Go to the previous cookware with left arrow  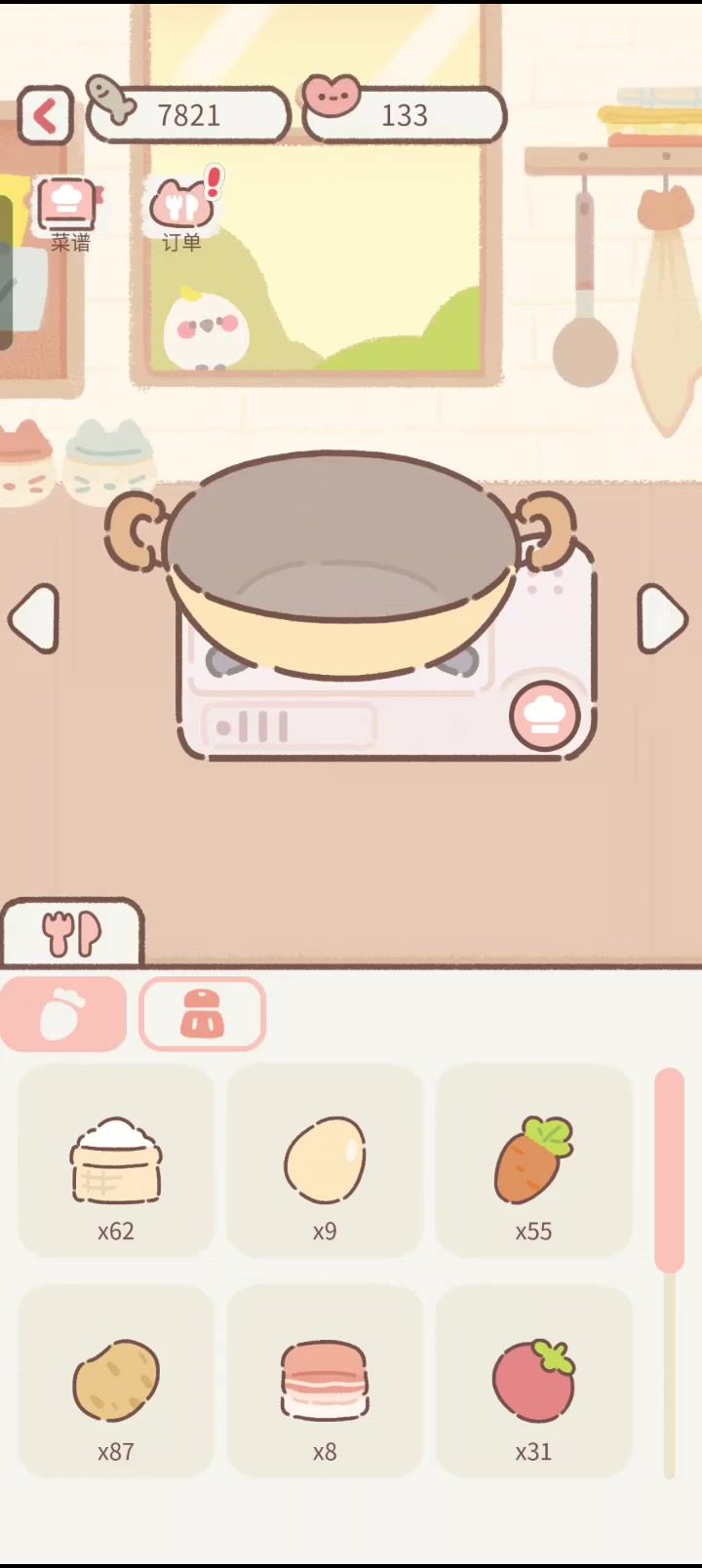coord(35,618)
